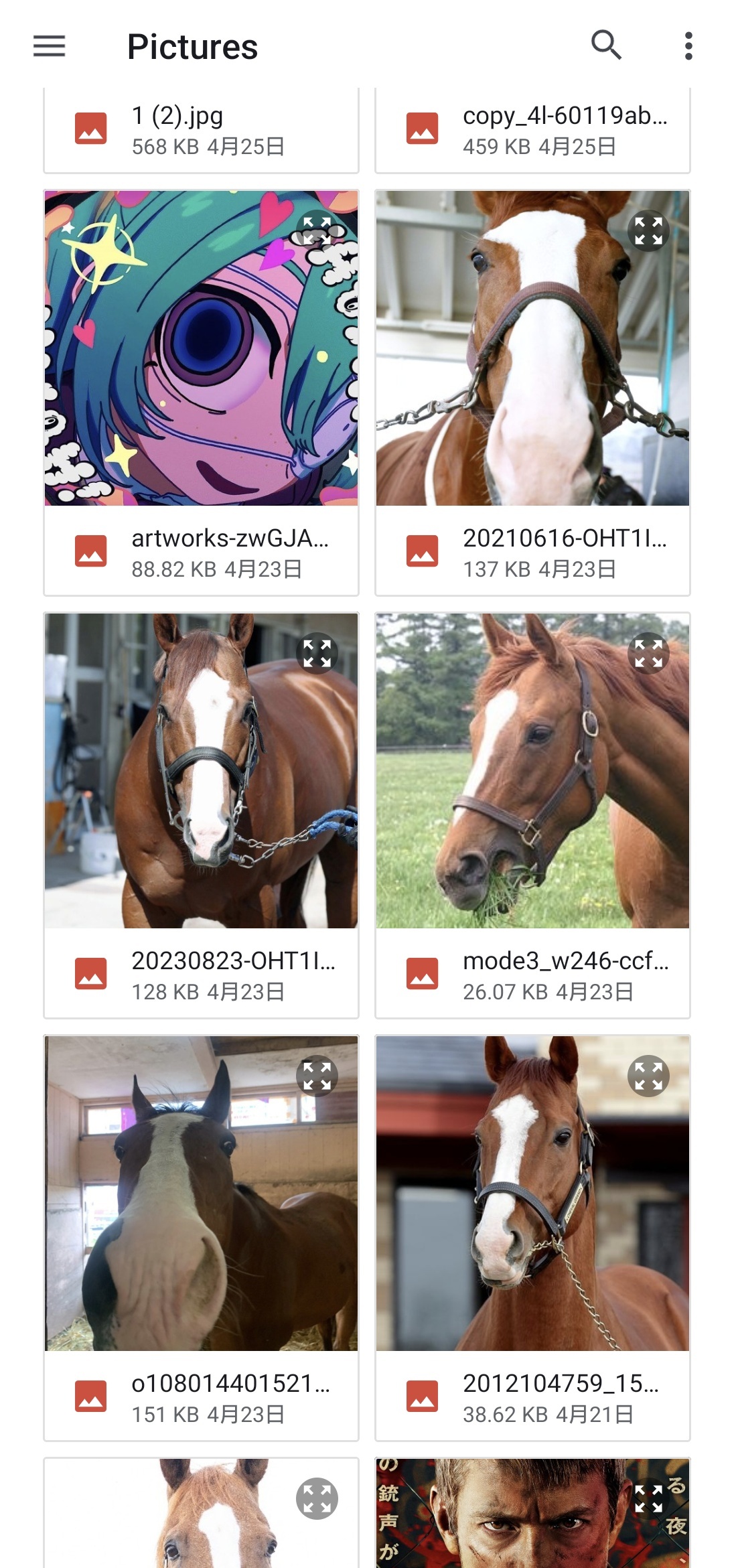This screenshot has width=734, height=1568.
Task: Open the navigation drawer menu
Action: (49, 46)
